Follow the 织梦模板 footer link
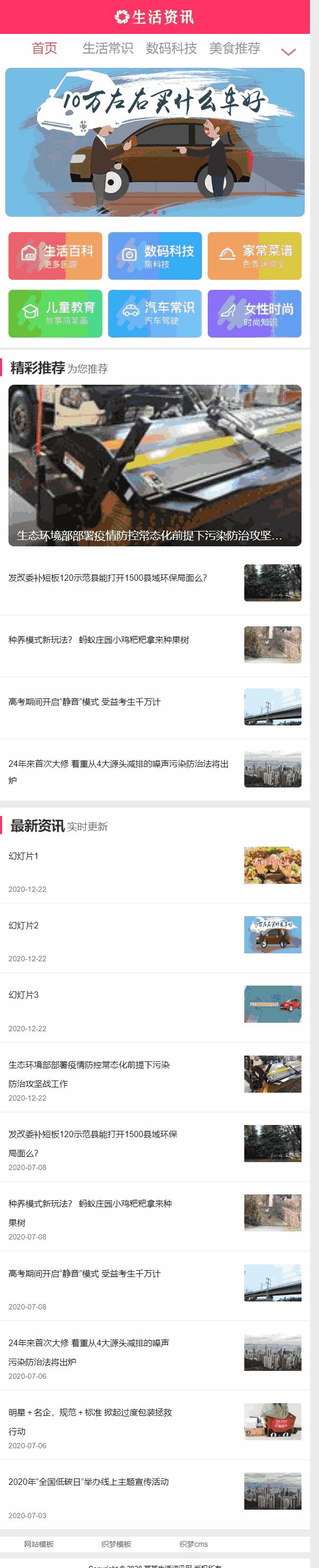 pyautogui.click(x=116, y=1544)
